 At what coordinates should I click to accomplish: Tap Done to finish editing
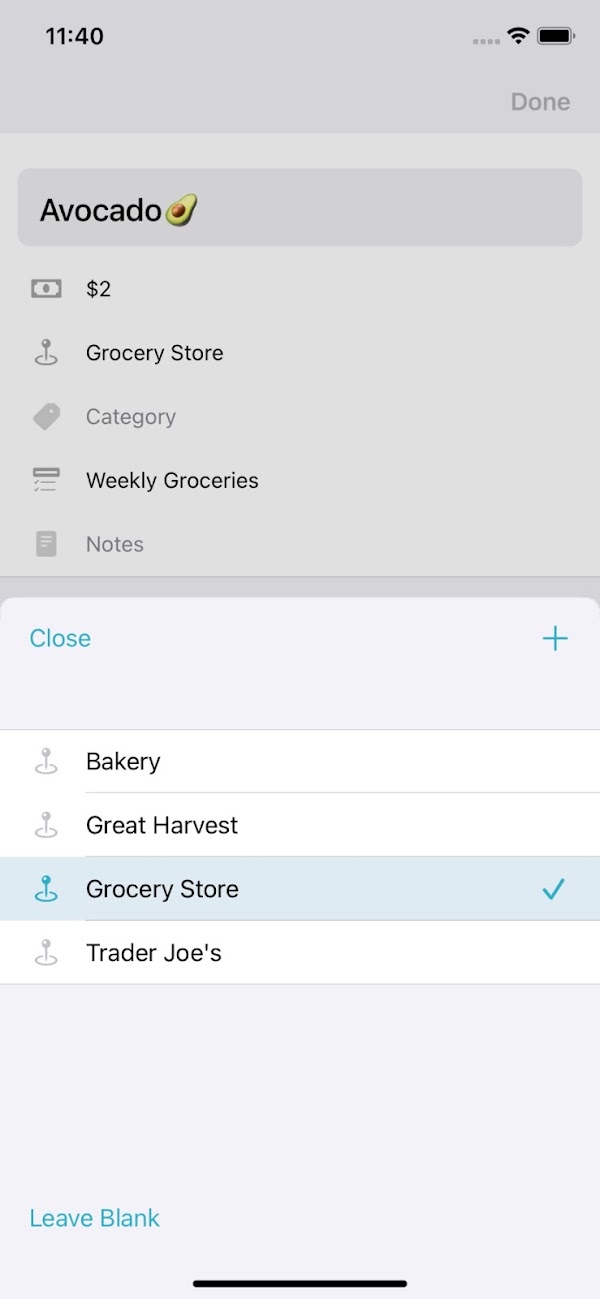540,102
